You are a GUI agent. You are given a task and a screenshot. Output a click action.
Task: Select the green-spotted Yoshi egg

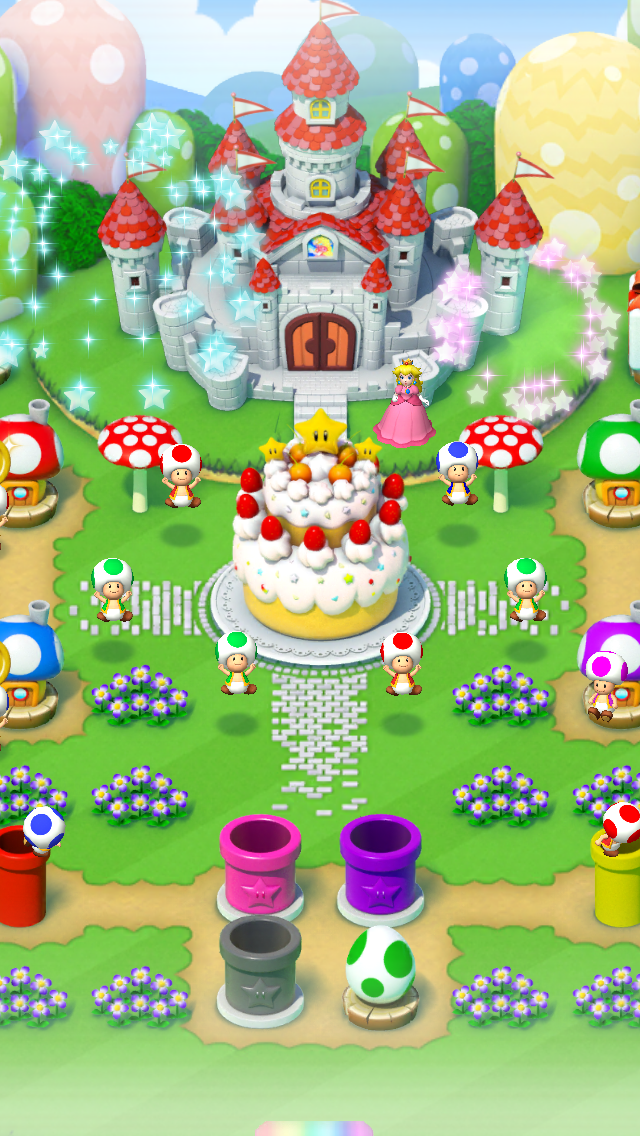(380, 965)
